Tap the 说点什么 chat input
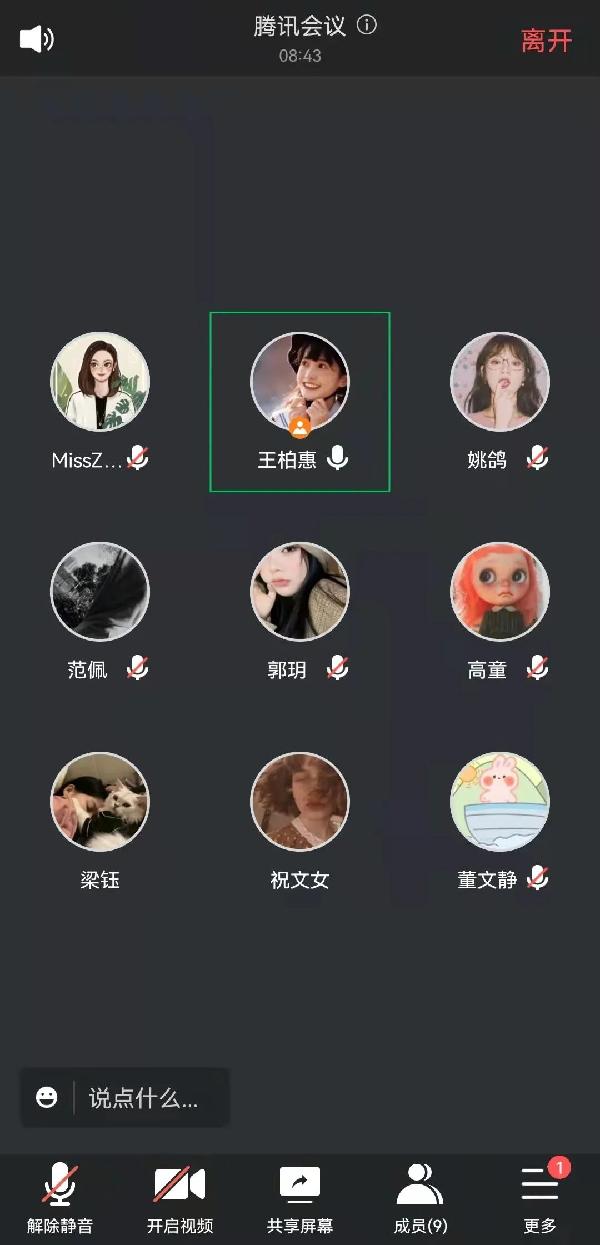Viewport: 600px width, 1245px height. 143,1098
